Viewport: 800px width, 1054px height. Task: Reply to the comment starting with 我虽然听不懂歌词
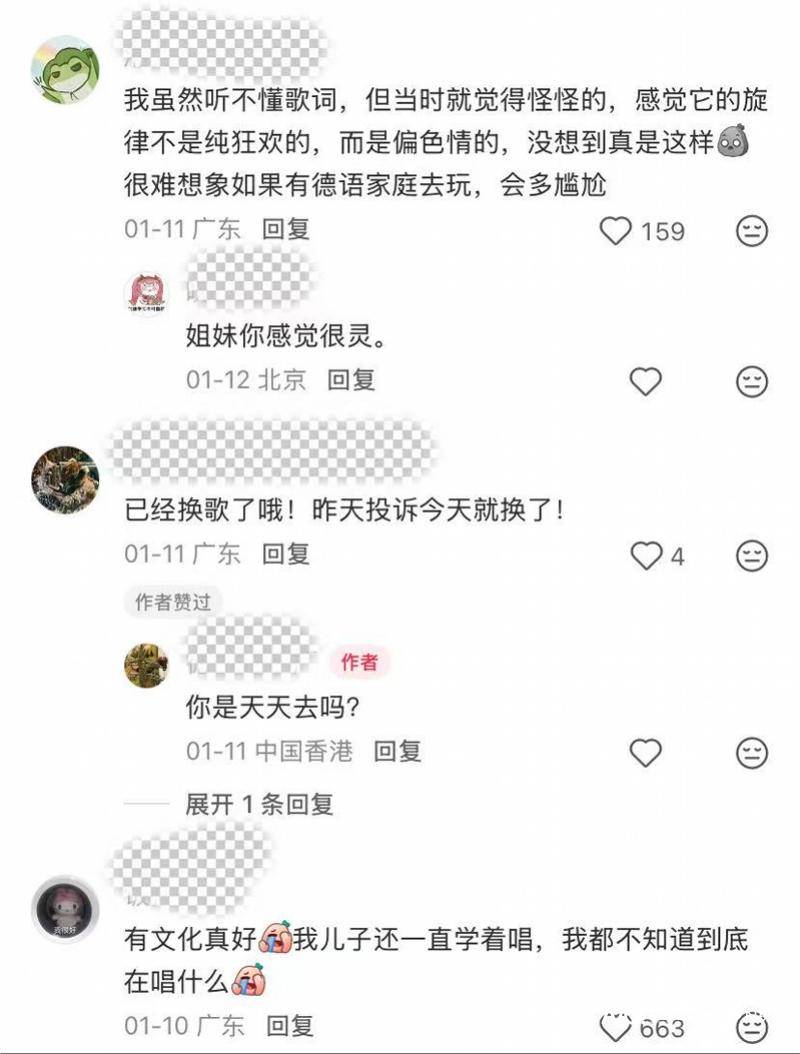(x=286, y=229)
